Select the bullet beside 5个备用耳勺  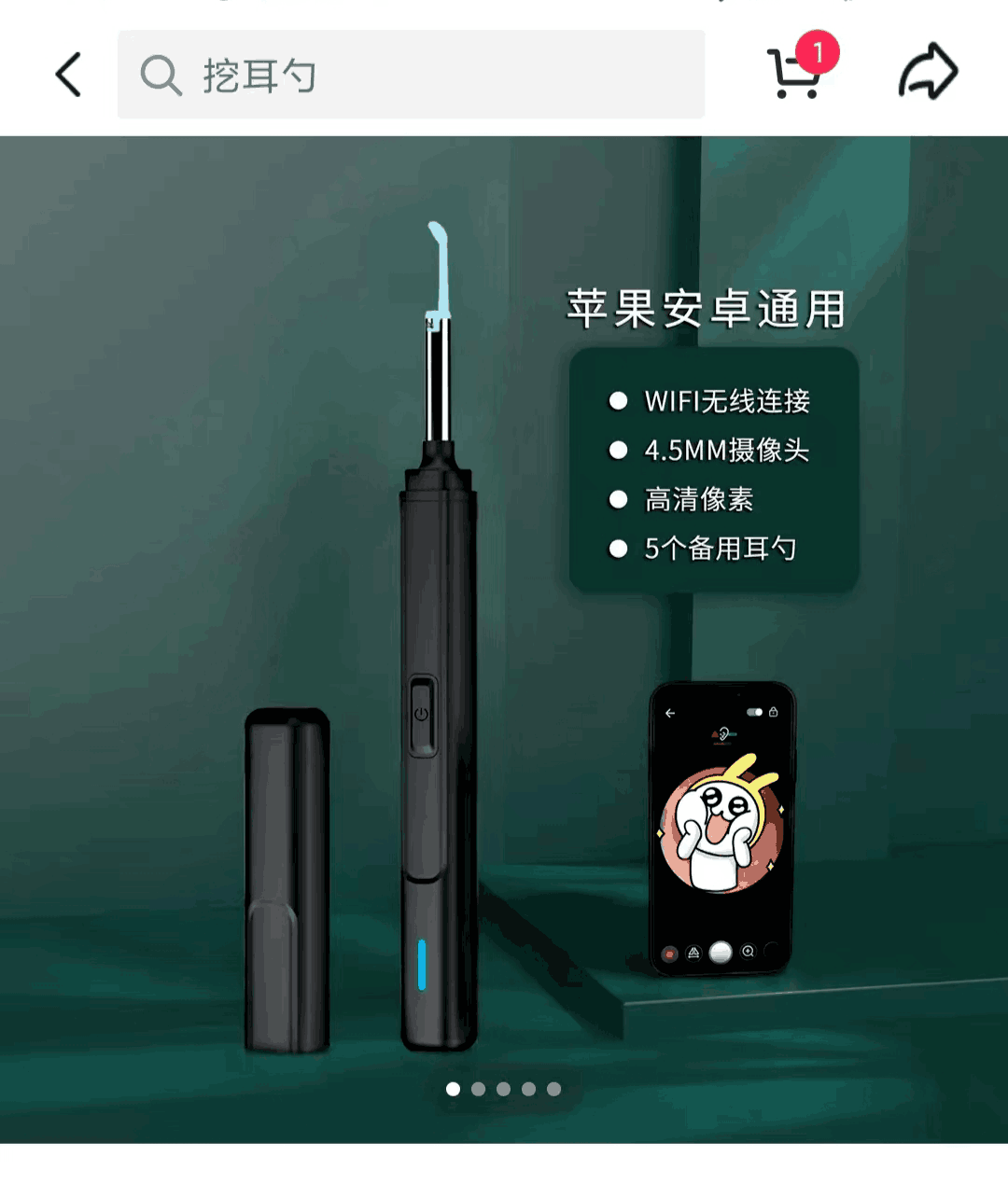click(618, 549)
